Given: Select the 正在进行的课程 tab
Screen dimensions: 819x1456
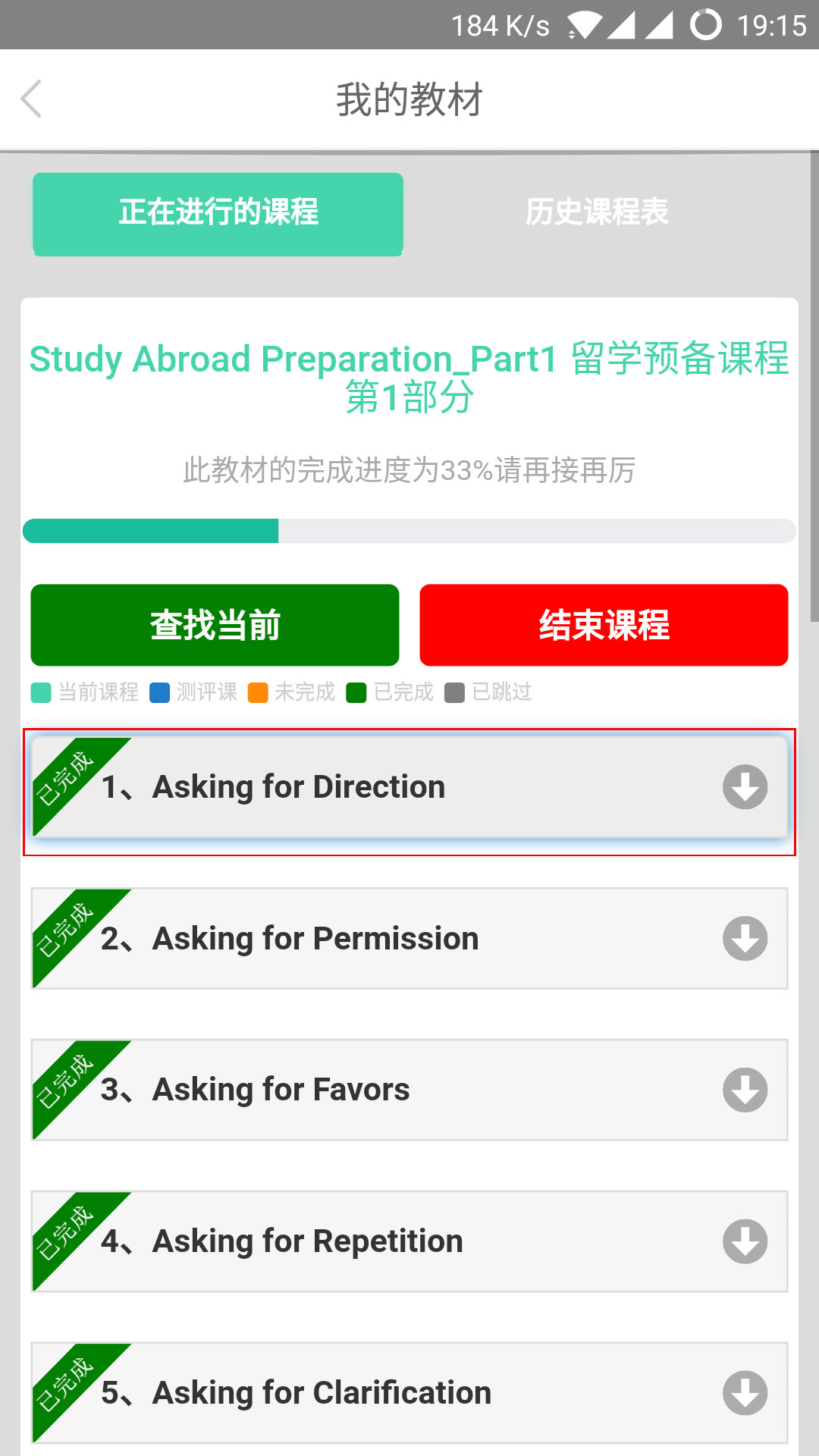Looking at the screenshot, I should [x=218, y=214].
